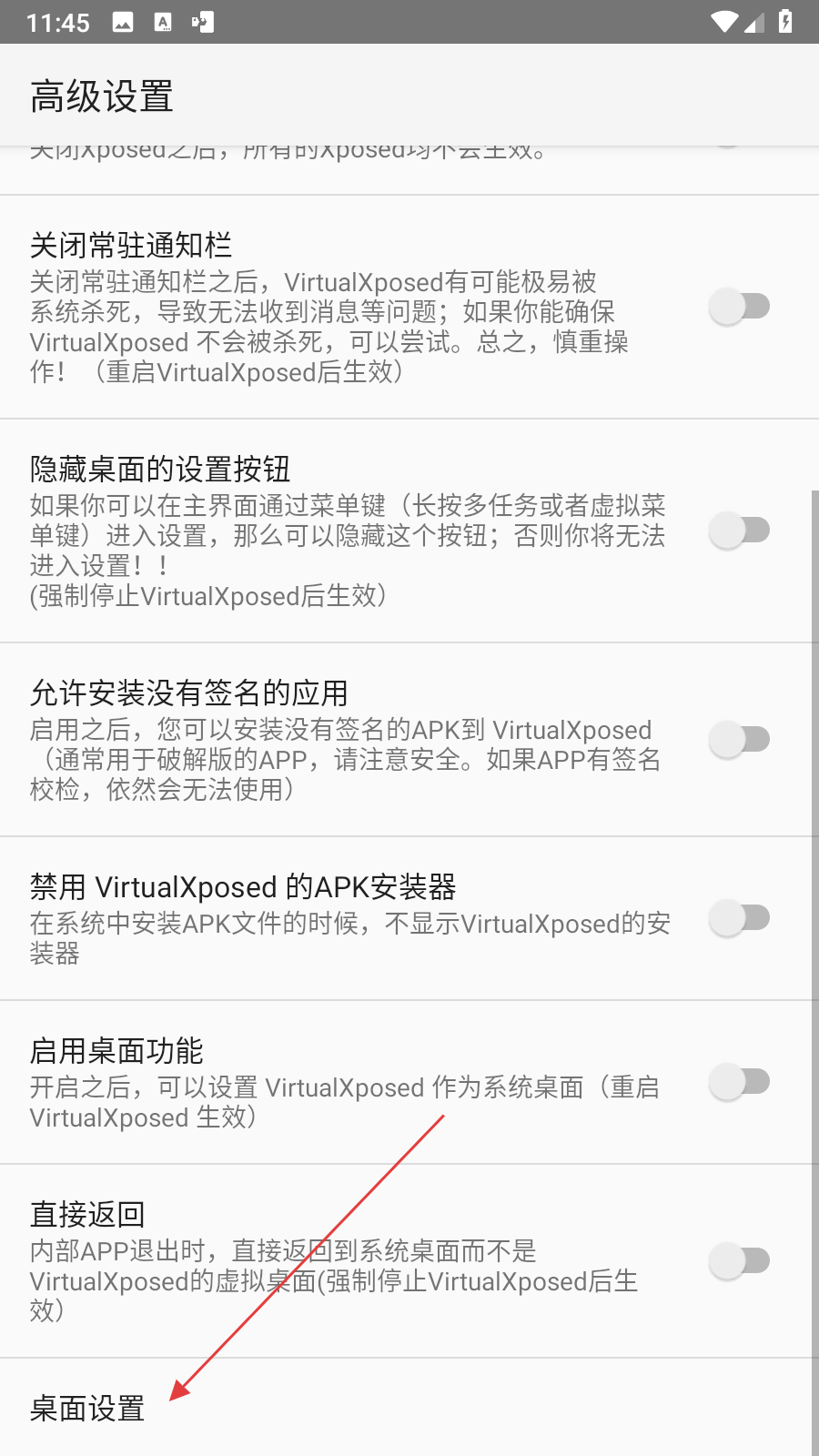Viewport: 819px width, 1456px height.
Task: Switch on 启用桌面功能
Action: pyautogui.click(x=739, y=1082)
